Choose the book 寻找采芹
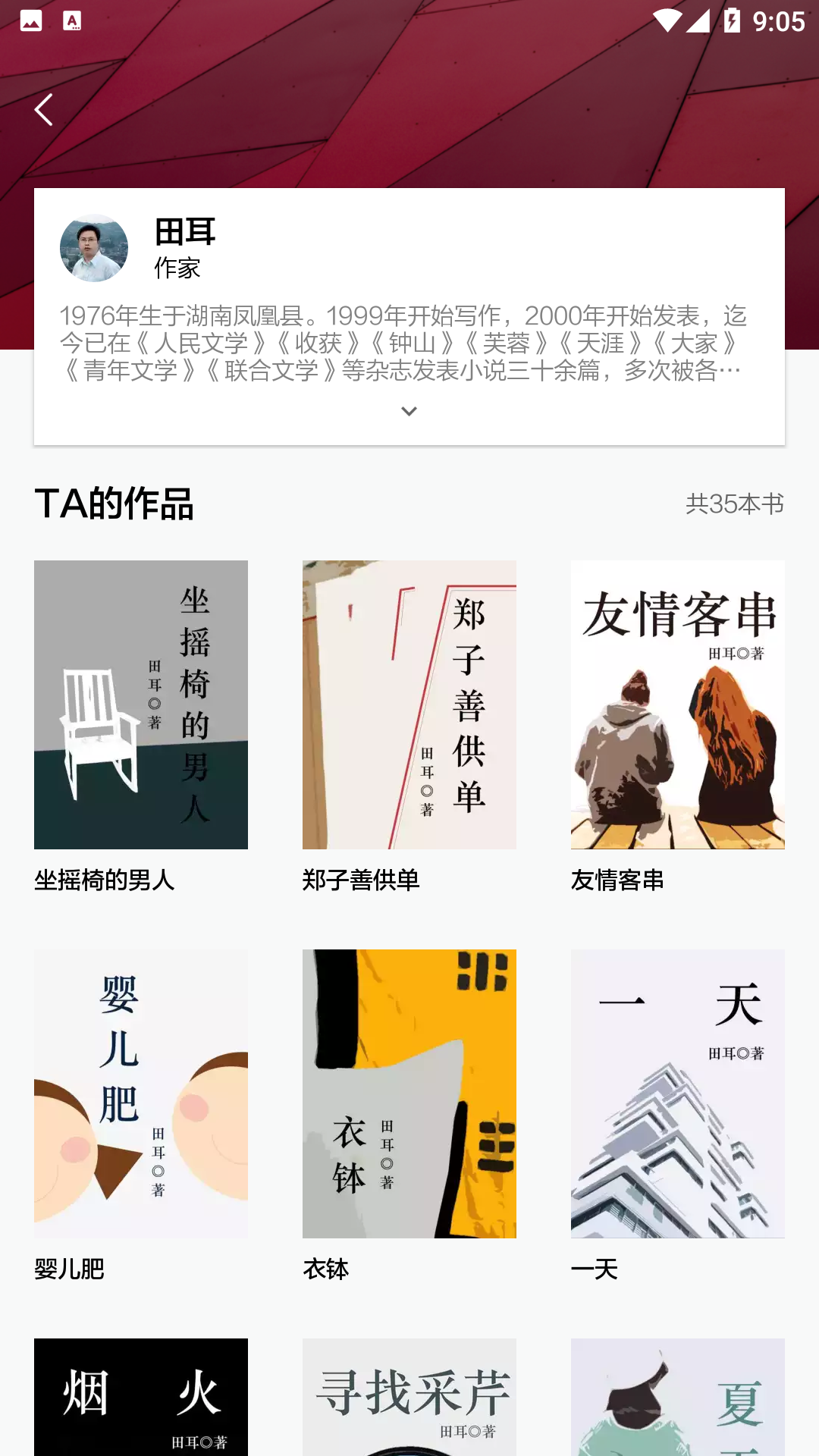Screen dimensions: 819x1456 [x=409, y=1397]
